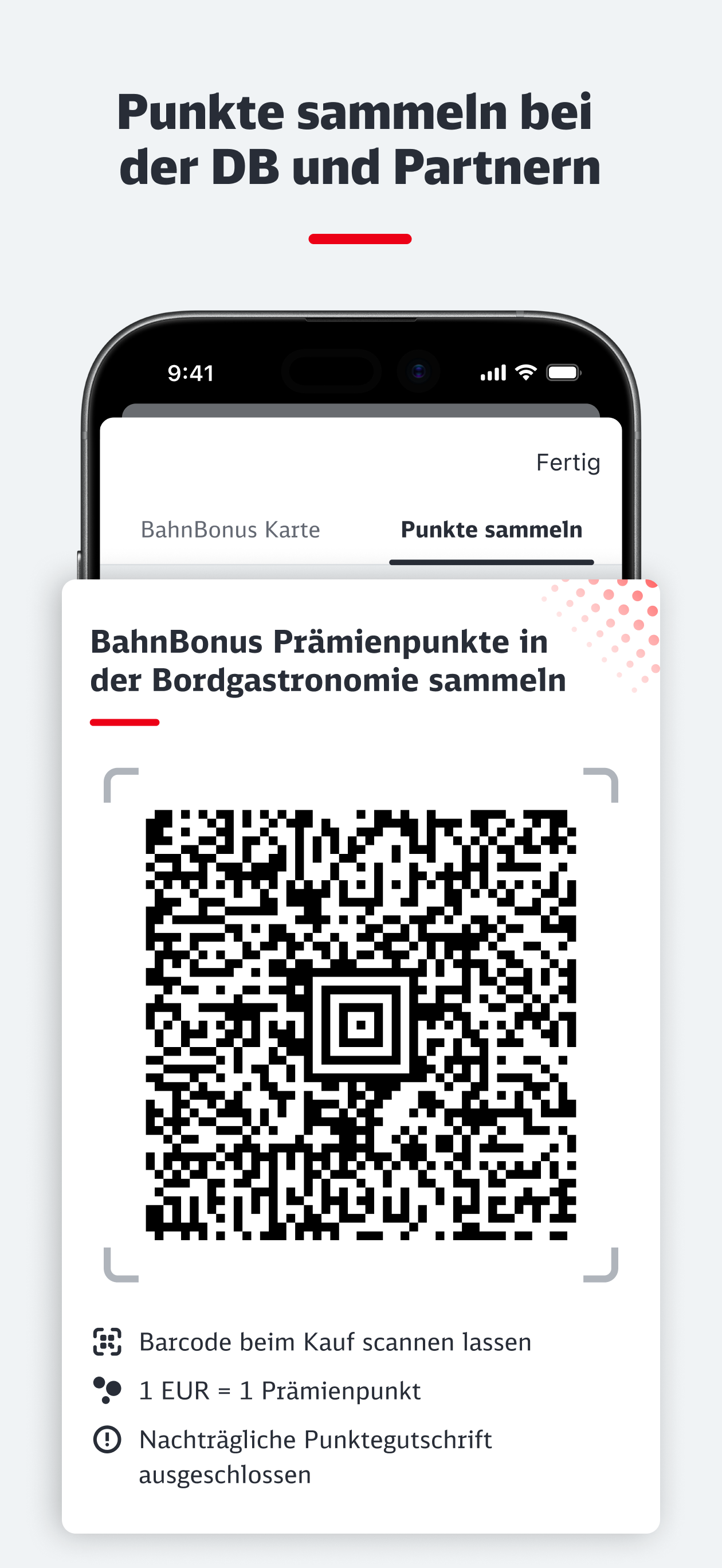Image resolution: width=722 pixels, height=1568 pixels.
Task: Select the barcode scan icon
Action: 107,1340
